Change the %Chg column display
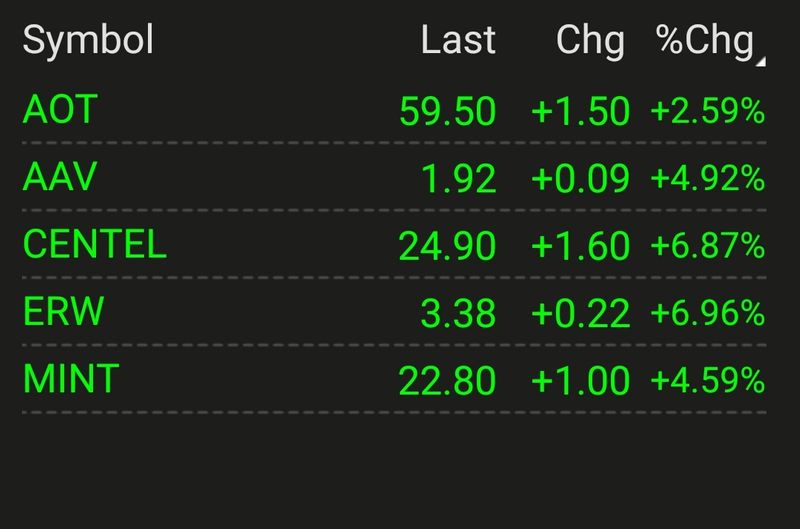The image size is (800, 529). [708, 40]
